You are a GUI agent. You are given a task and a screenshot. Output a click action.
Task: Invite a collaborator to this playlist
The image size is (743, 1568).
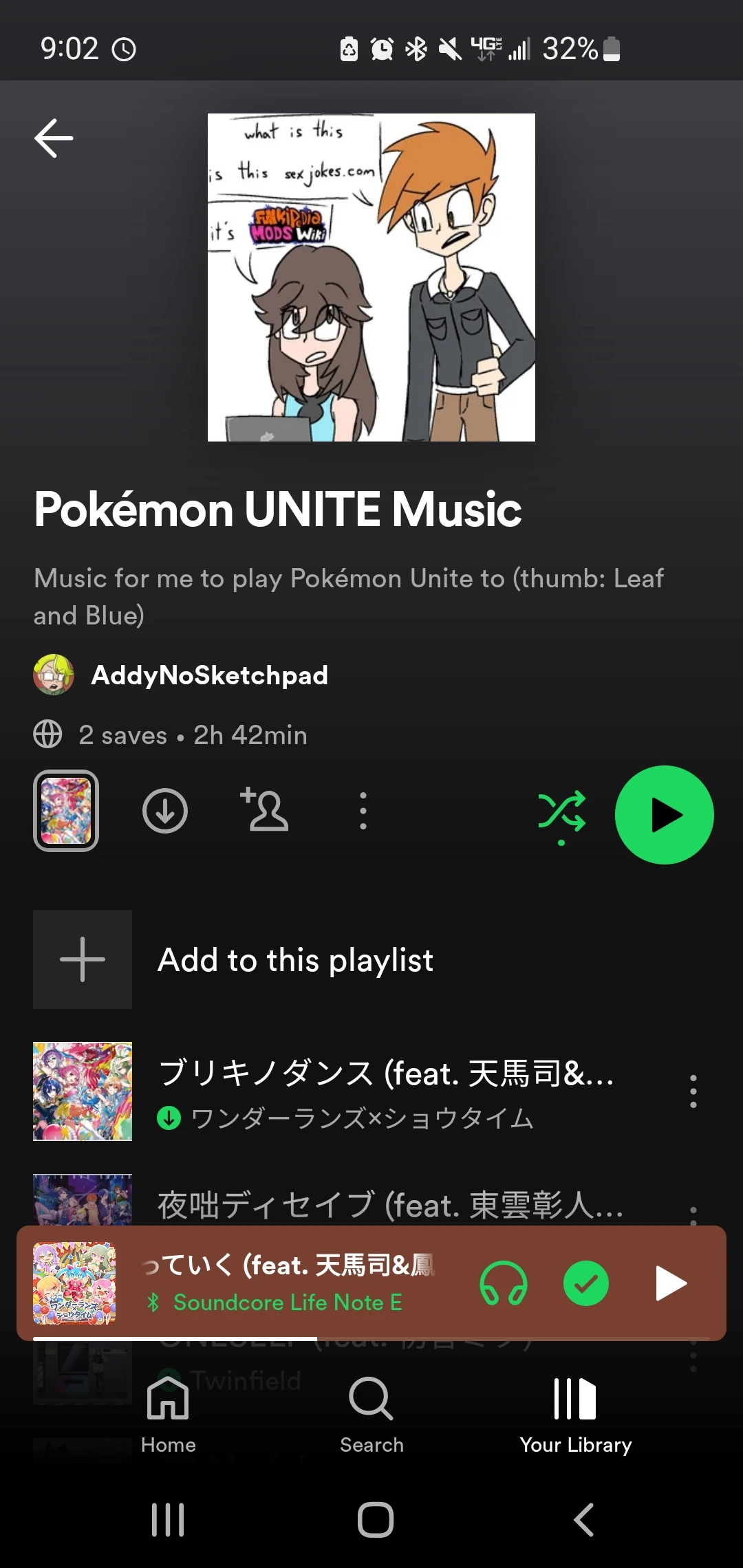click(x=265, y=810)
